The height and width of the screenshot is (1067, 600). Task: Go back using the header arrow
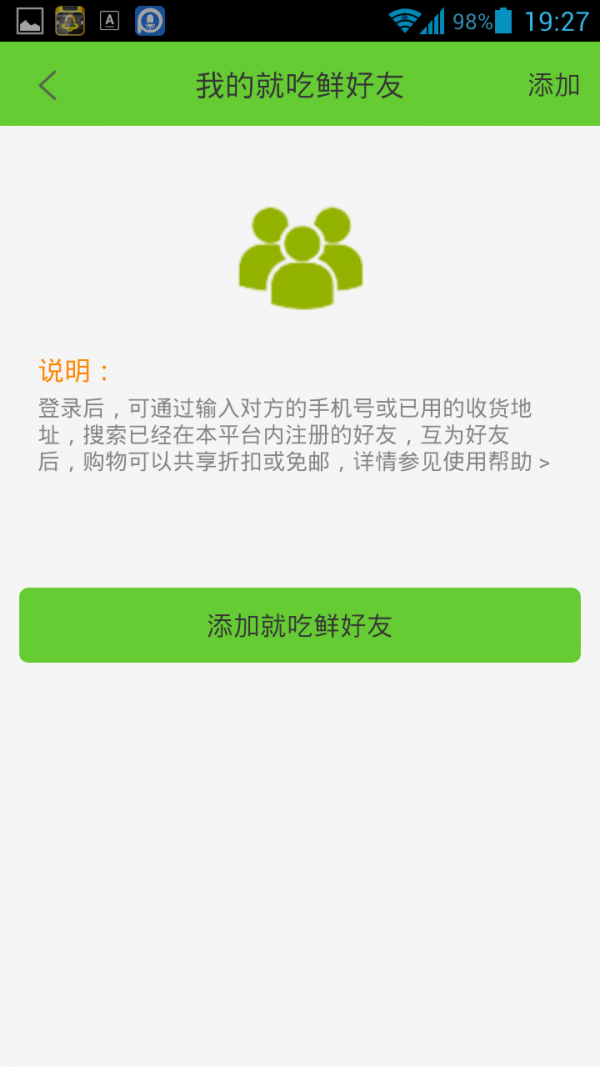47,86
